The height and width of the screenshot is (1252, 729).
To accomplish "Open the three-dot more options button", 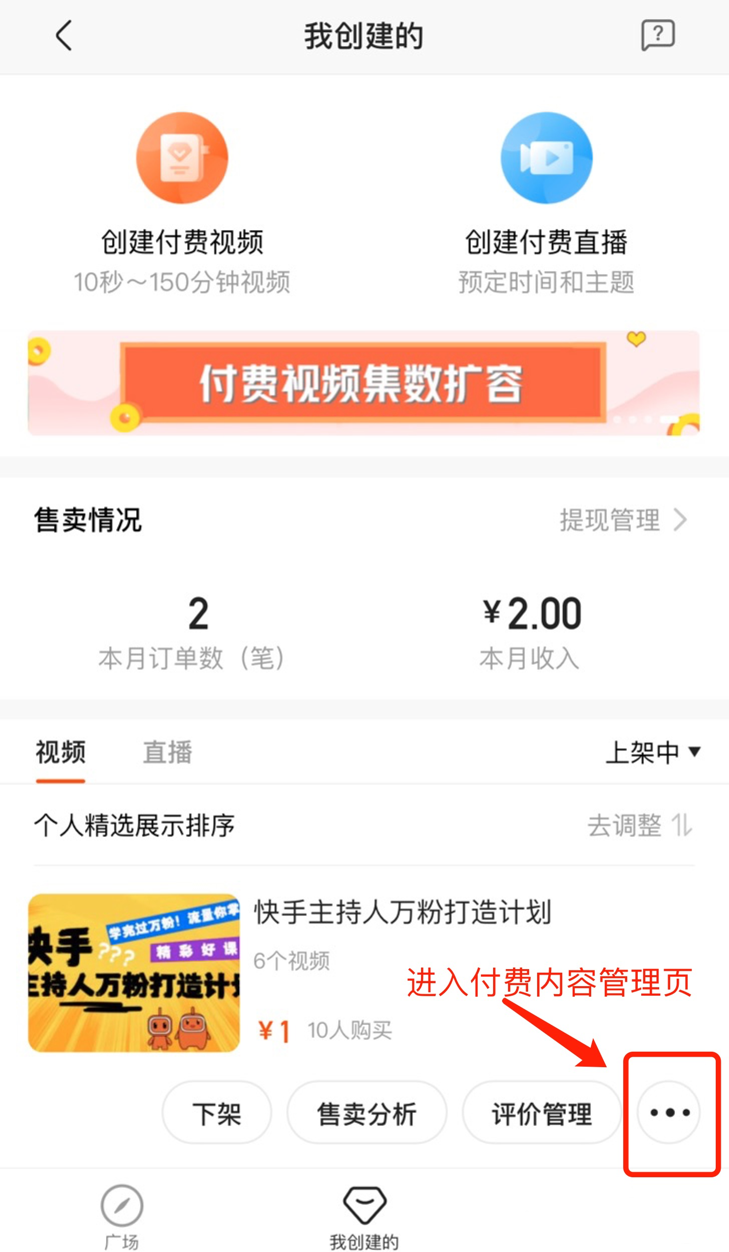I will [x=669, y=1112].
